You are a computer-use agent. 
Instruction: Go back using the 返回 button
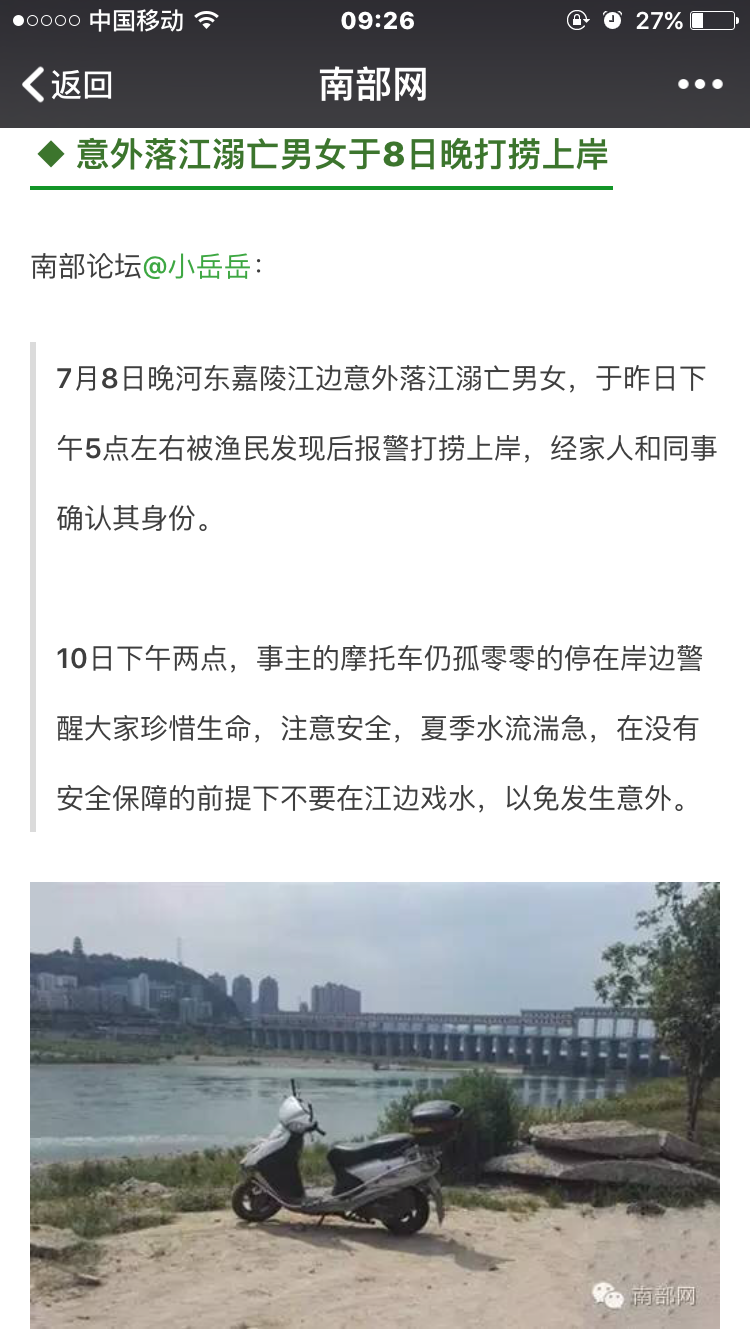click(x=68, y=85)
